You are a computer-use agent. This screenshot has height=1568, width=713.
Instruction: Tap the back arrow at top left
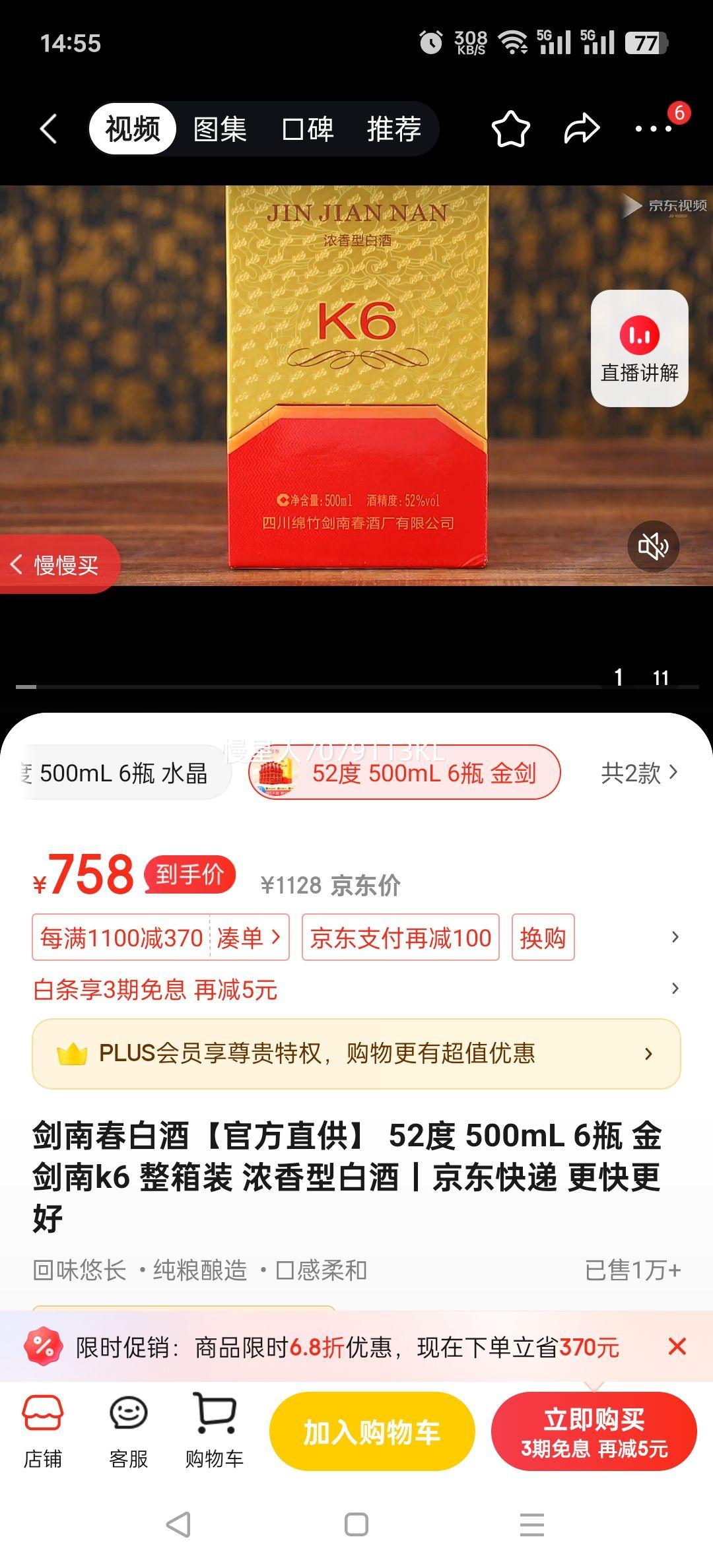point(46,129)
